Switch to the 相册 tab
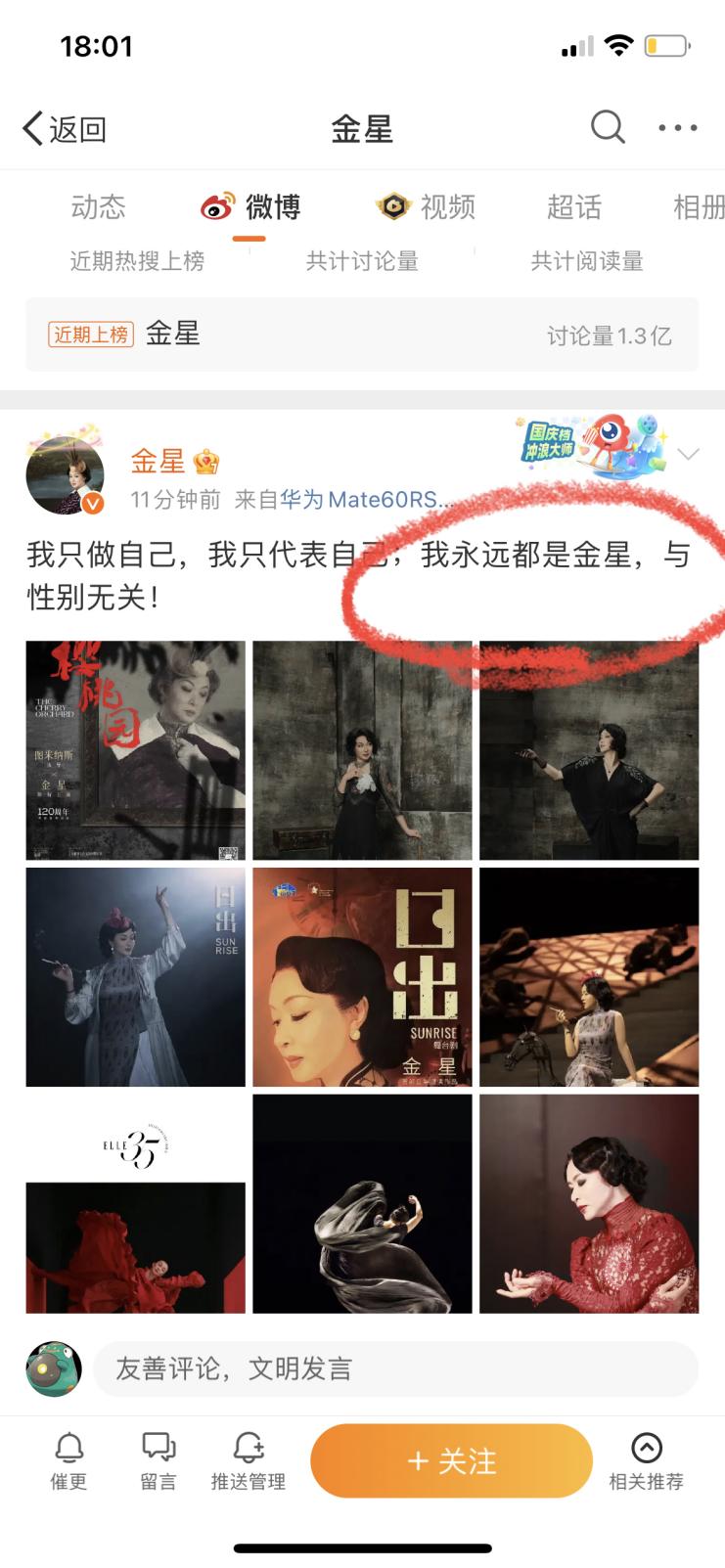The width and height of the screenshot is (725, 1568). [x=699, y=206]
